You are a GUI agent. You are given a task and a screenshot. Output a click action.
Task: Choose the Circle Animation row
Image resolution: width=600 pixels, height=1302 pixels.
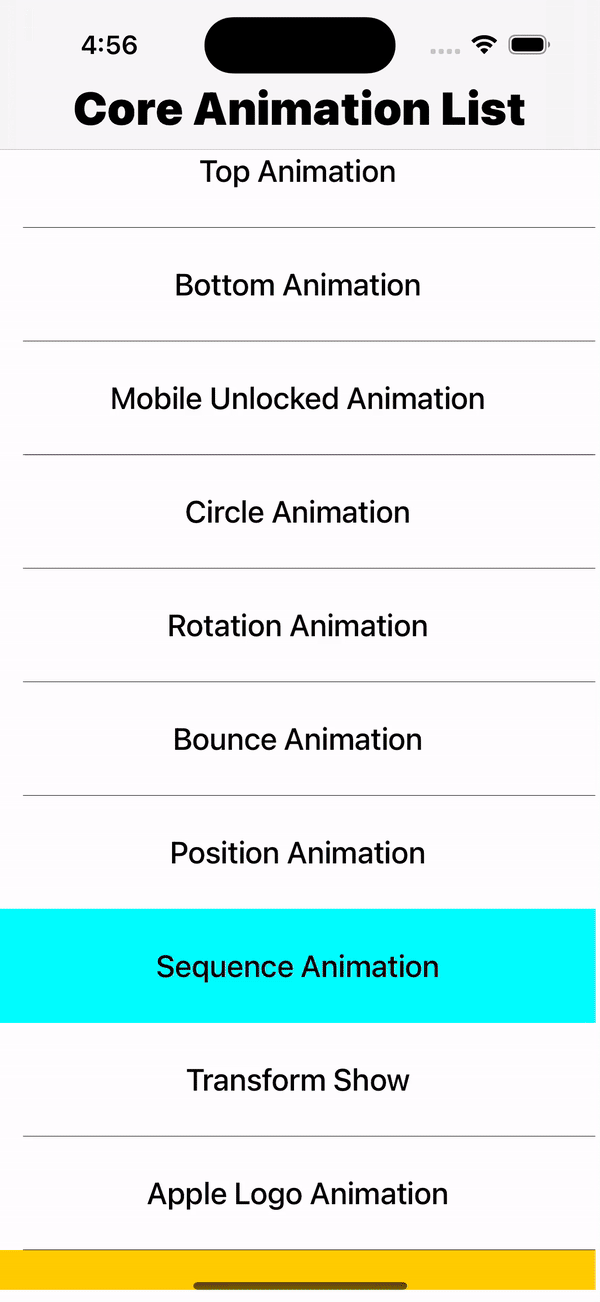[x=298, y=513]
